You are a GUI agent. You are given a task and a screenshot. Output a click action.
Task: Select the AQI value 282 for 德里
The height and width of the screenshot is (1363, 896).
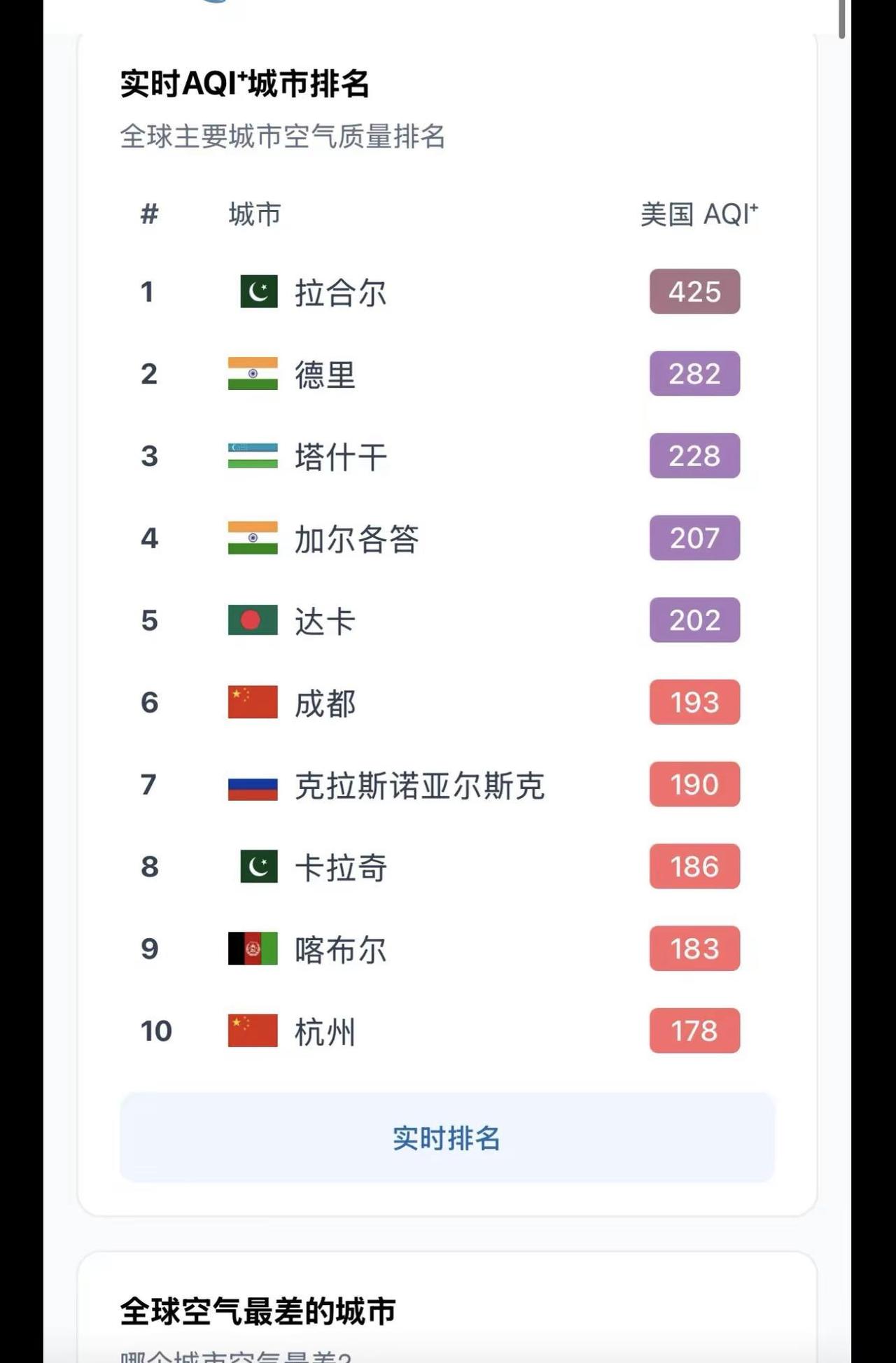point(694,374)
